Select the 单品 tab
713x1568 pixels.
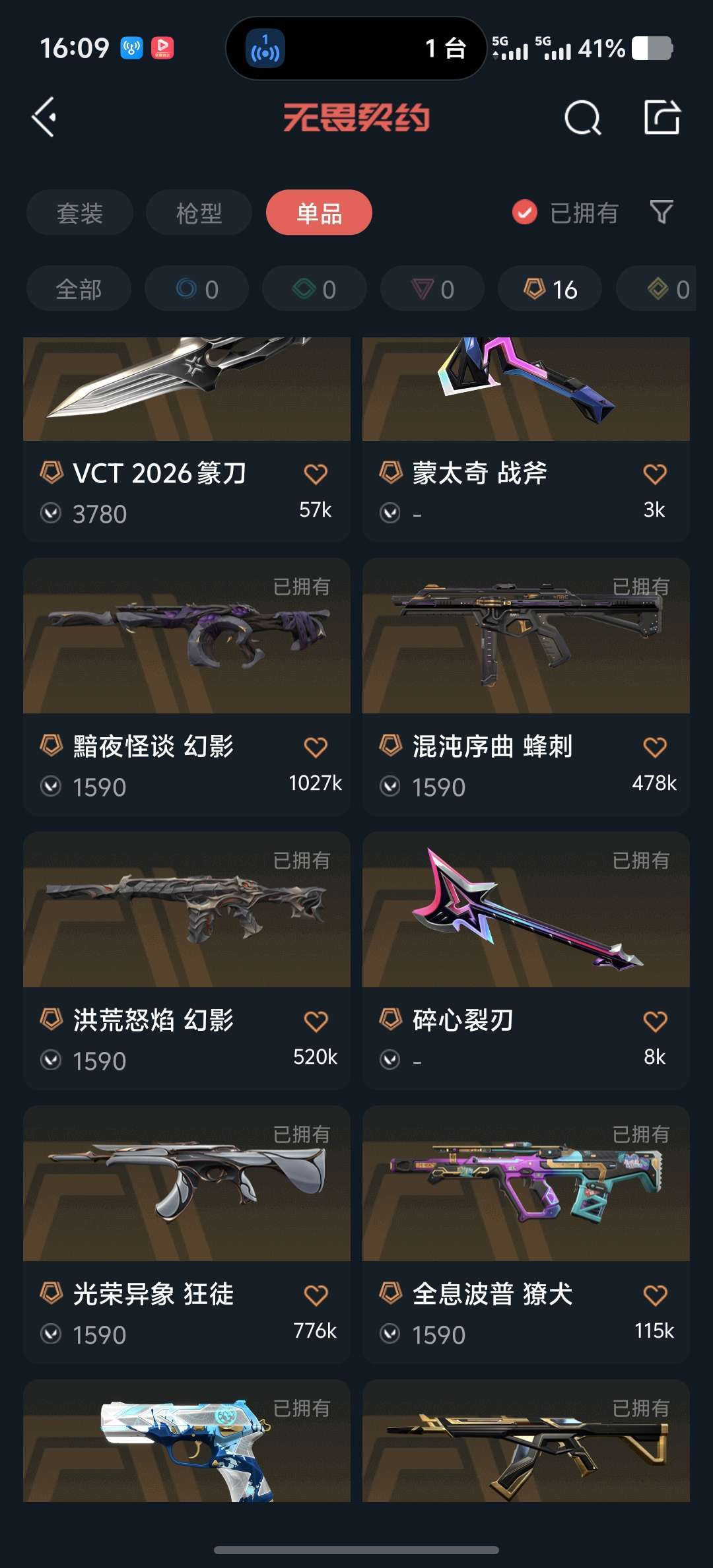[x=319, y=212]
